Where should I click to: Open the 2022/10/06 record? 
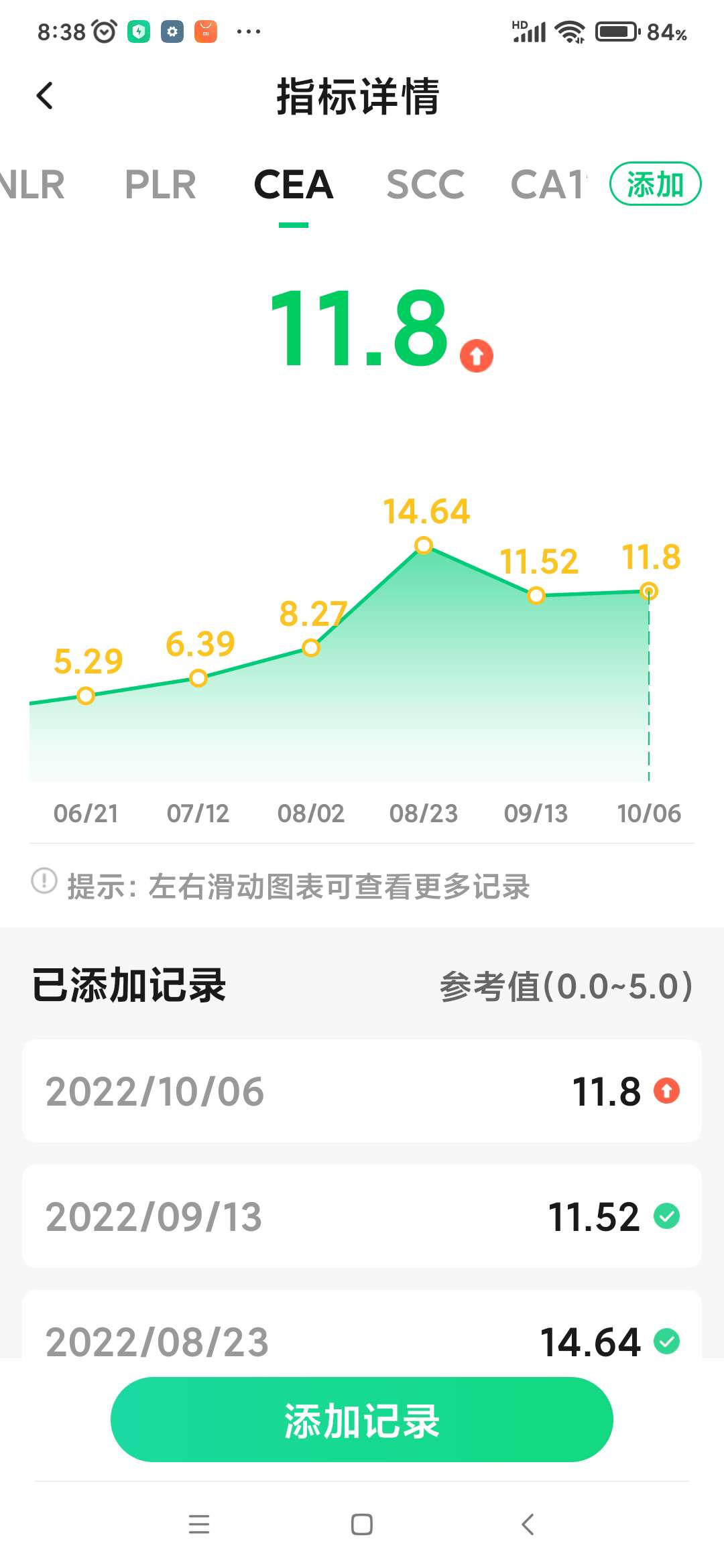362,1091
